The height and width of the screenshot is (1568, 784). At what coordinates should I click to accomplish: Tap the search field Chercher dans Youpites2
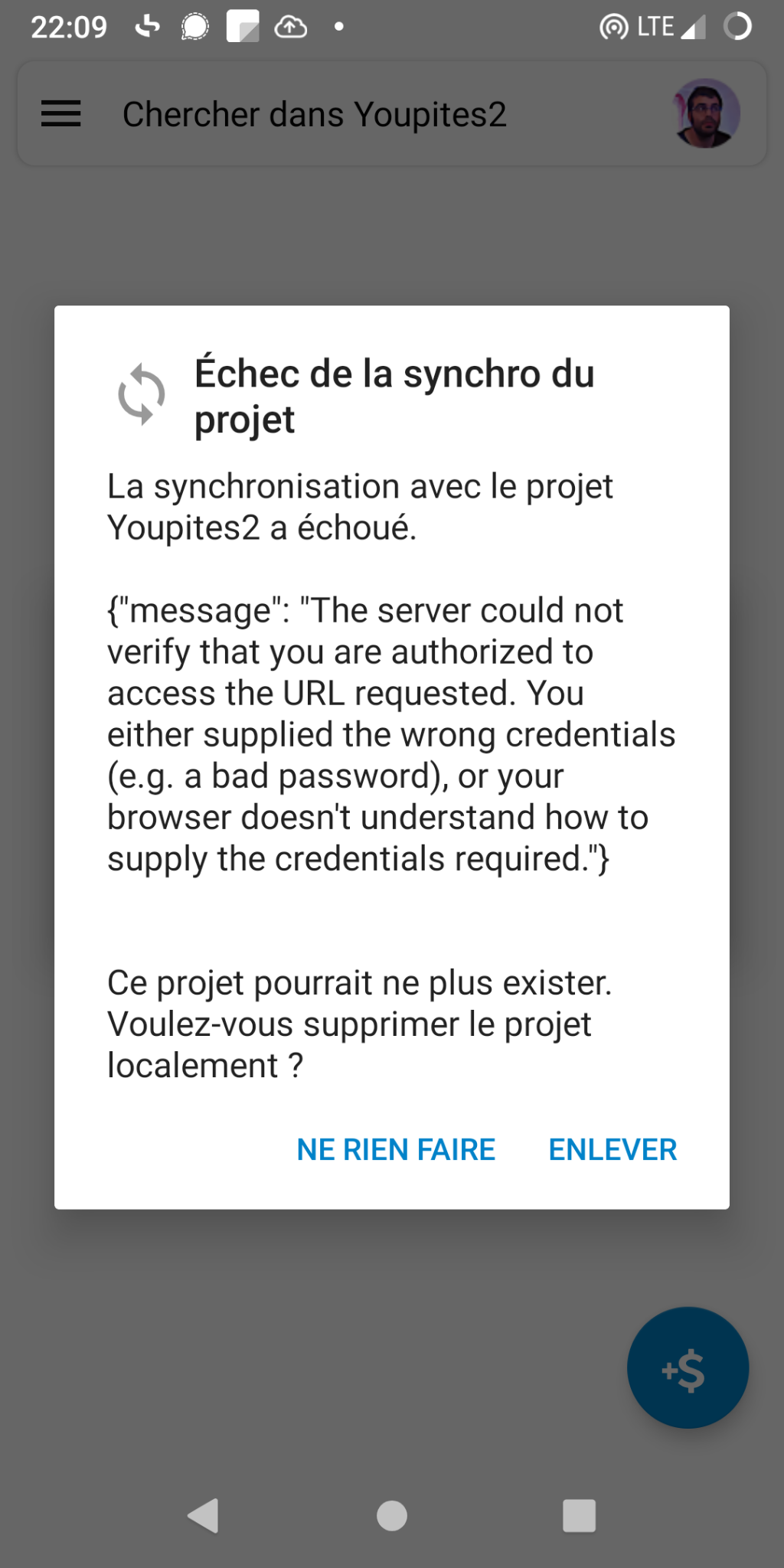tap(314, 113)
